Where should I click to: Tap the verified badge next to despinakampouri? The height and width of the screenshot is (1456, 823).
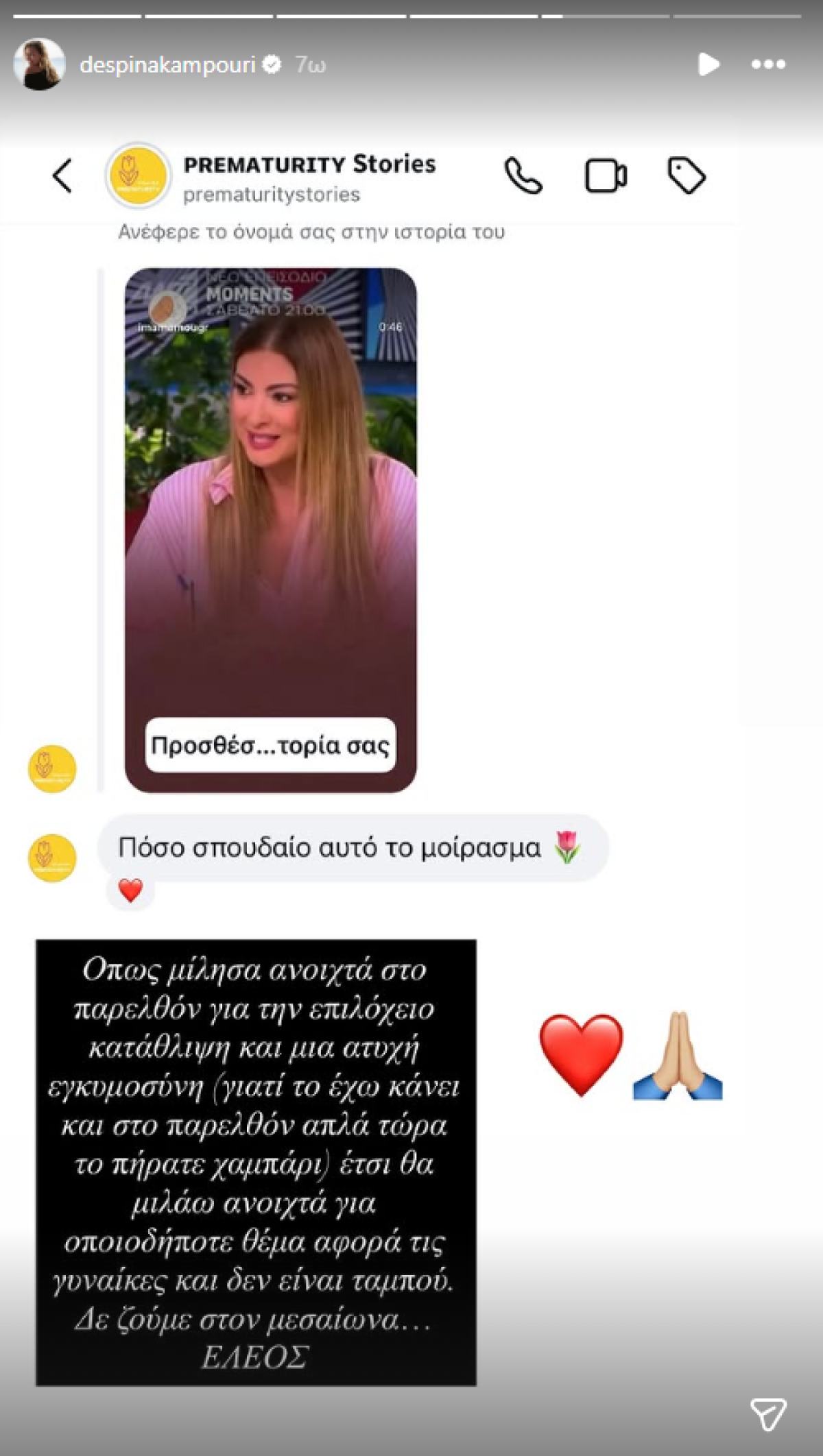point(273,64)
